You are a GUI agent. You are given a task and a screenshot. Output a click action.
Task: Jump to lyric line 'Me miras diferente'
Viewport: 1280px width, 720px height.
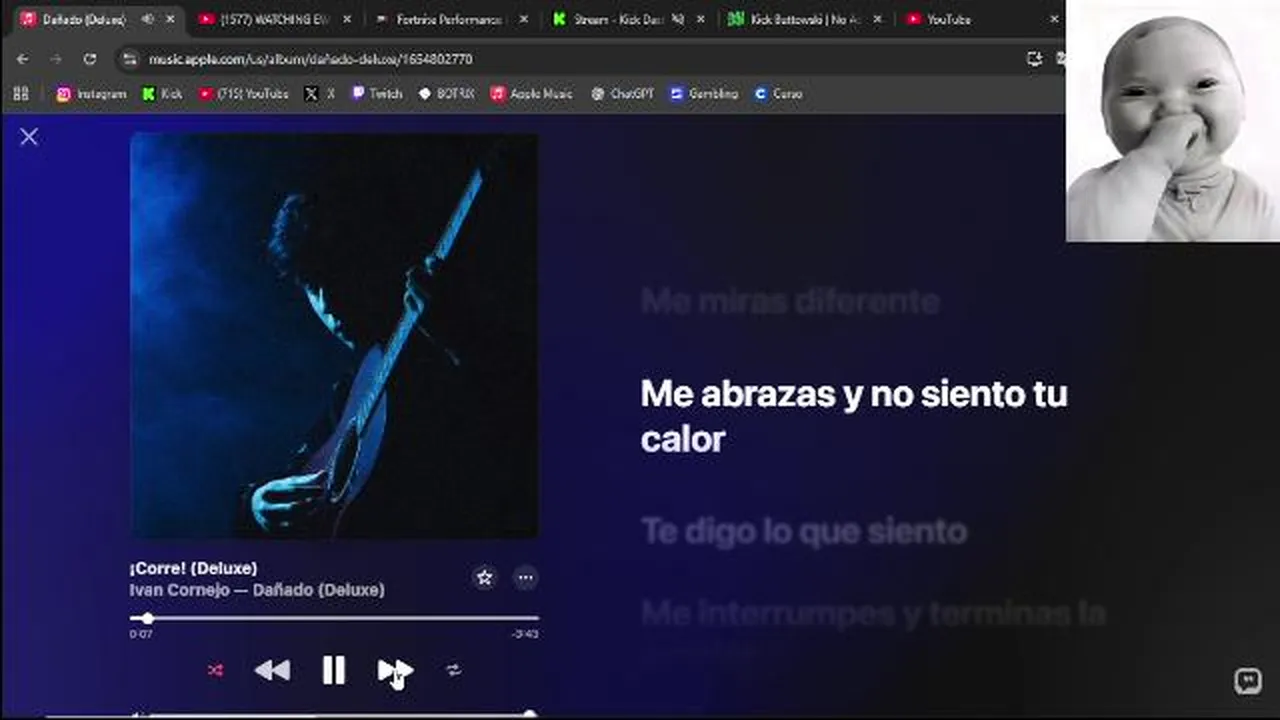tap(789, 301)
